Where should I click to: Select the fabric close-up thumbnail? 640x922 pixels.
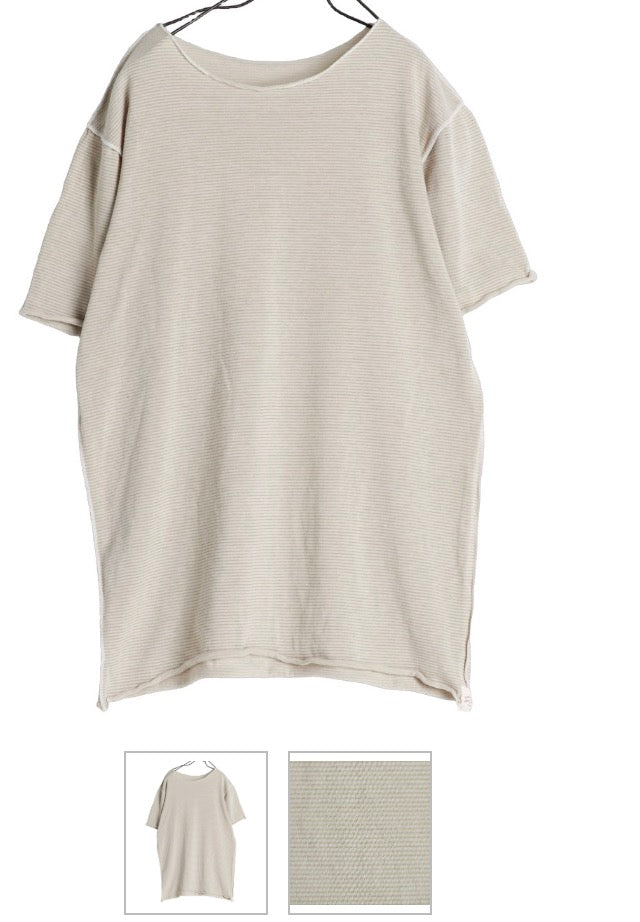click(x=360, y=832)
